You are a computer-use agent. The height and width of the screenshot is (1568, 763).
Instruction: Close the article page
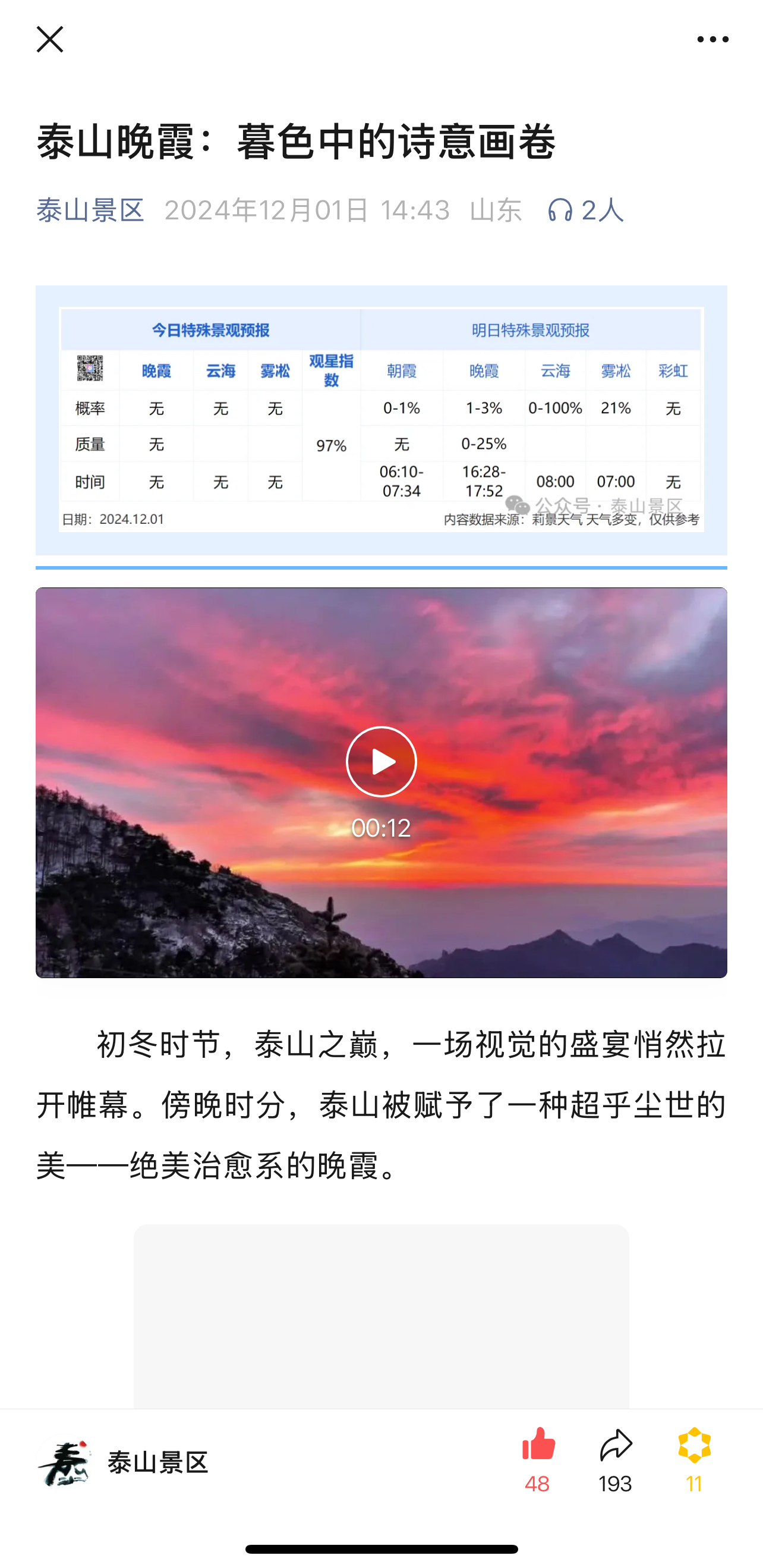click(49, 40)
